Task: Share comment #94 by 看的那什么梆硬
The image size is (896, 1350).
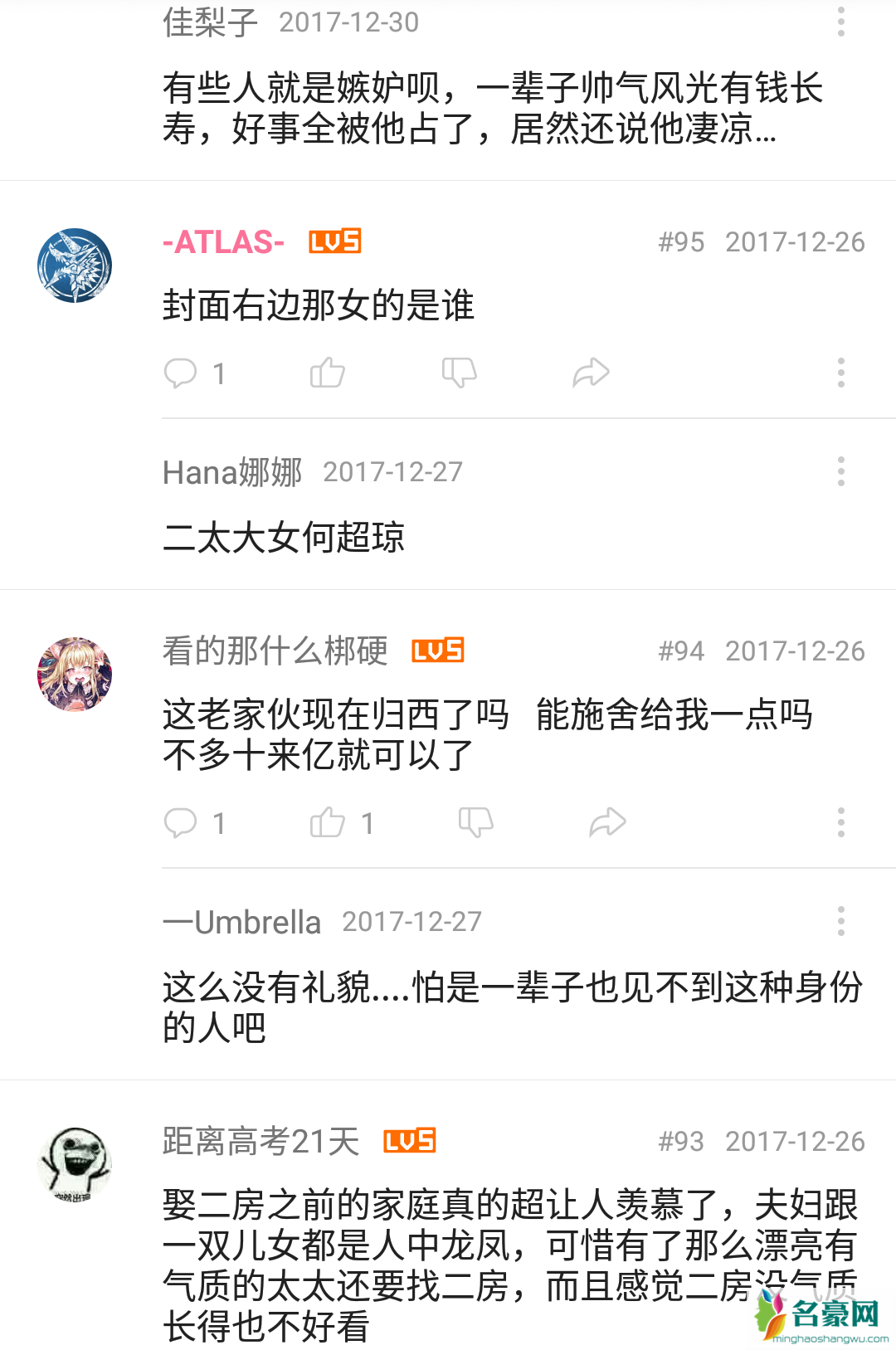Action: pos(607,823)
